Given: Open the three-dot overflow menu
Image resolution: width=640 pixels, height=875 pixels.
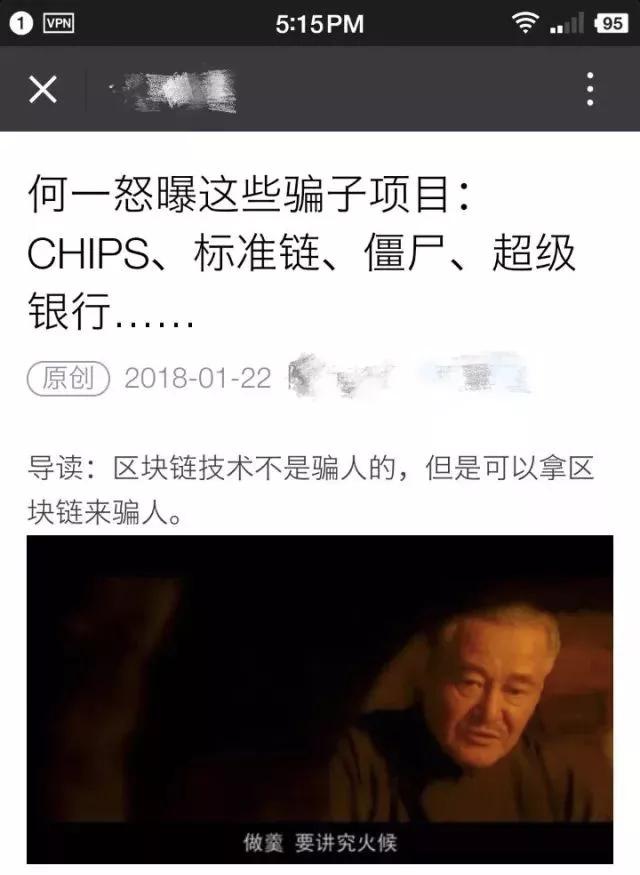Looking at the screenshot, I should pyautogui.click(x=590, y=90).
